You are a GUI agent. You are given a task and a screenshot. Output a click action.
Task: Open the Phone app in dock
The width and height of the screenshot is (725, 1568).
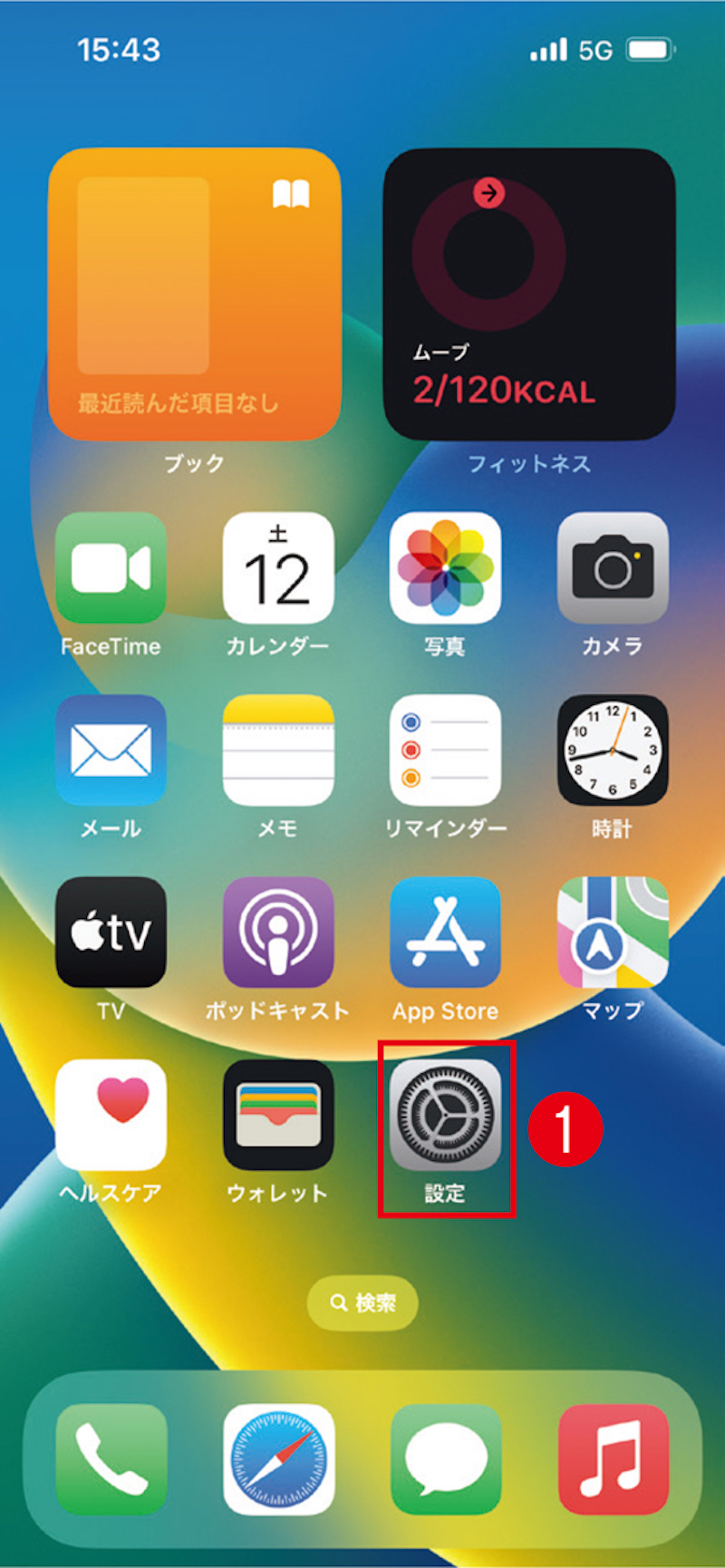coord(111,1459)
